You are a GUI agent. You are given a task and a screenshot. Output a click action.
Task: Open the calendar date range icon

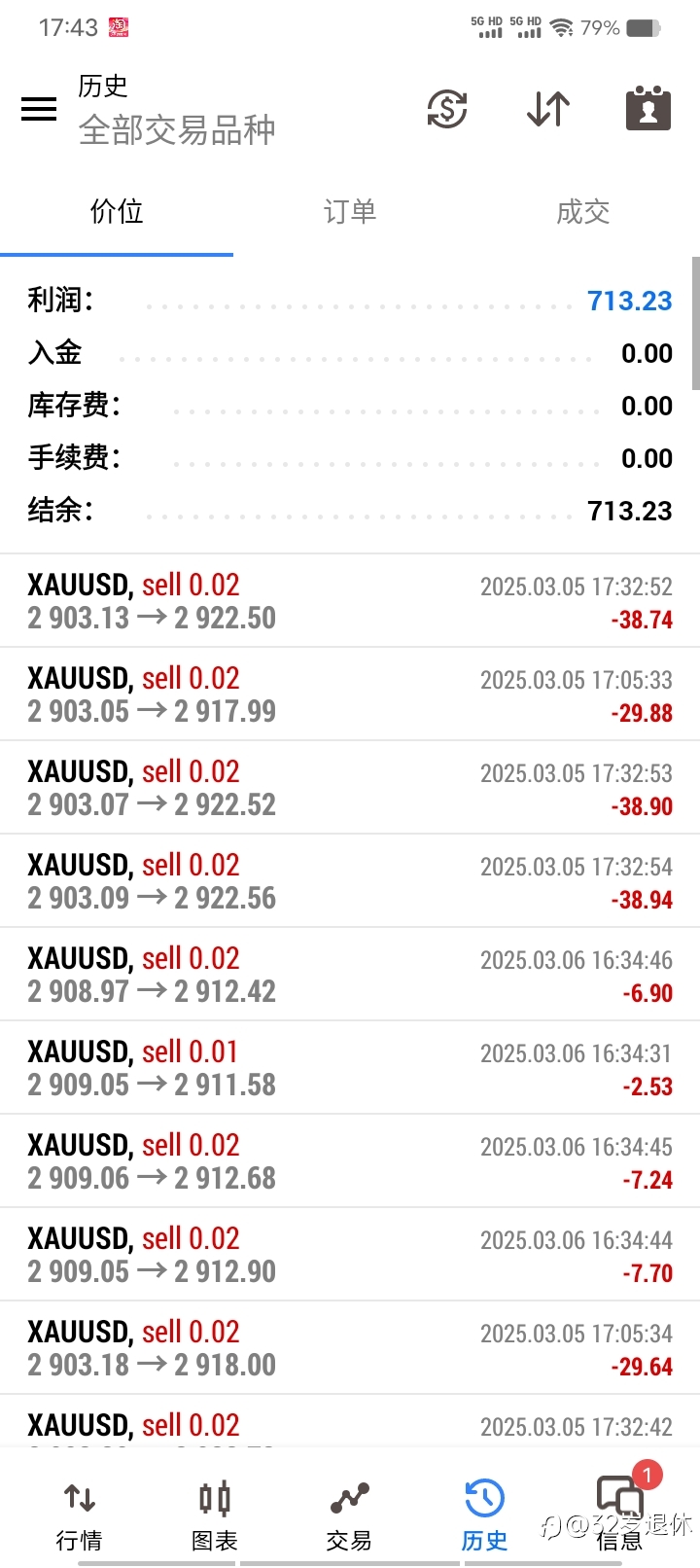pos(648,108)
